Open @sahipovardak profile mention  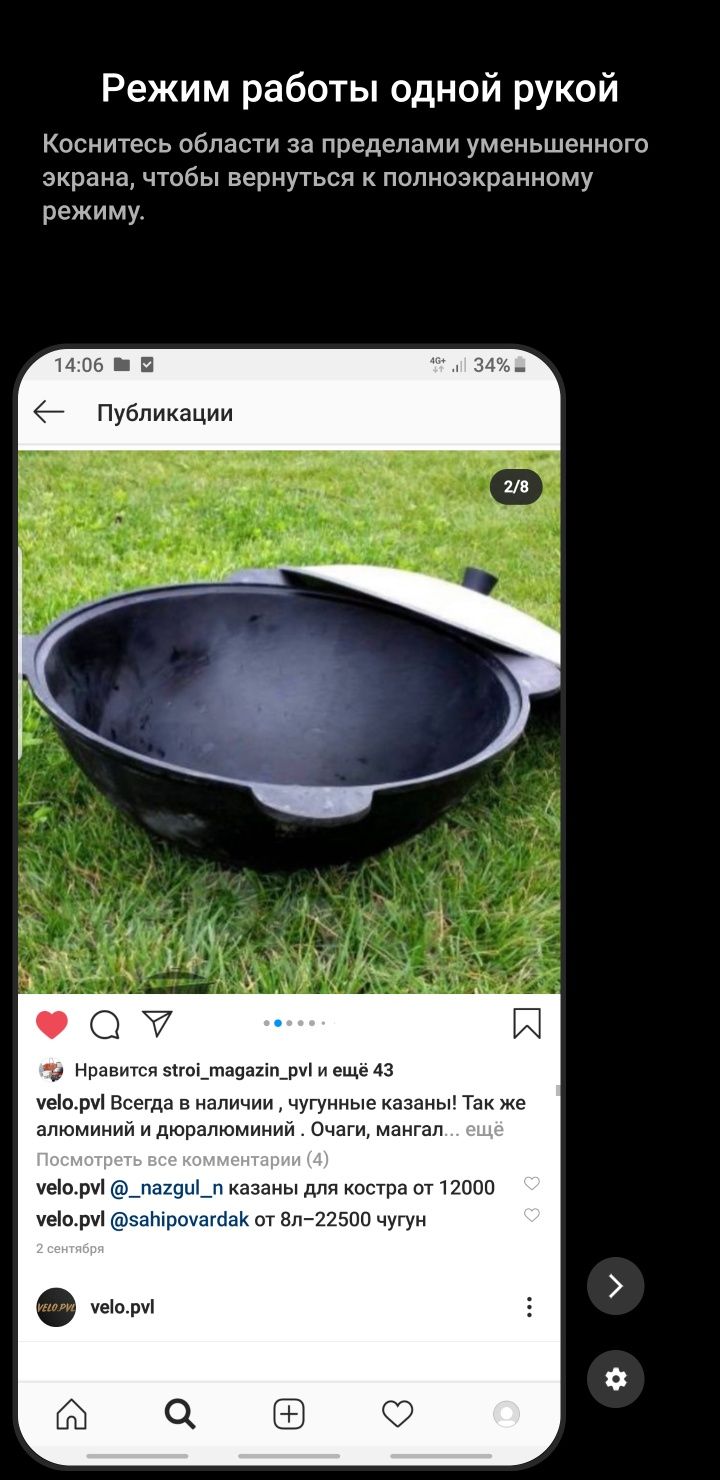[179, 1219]
